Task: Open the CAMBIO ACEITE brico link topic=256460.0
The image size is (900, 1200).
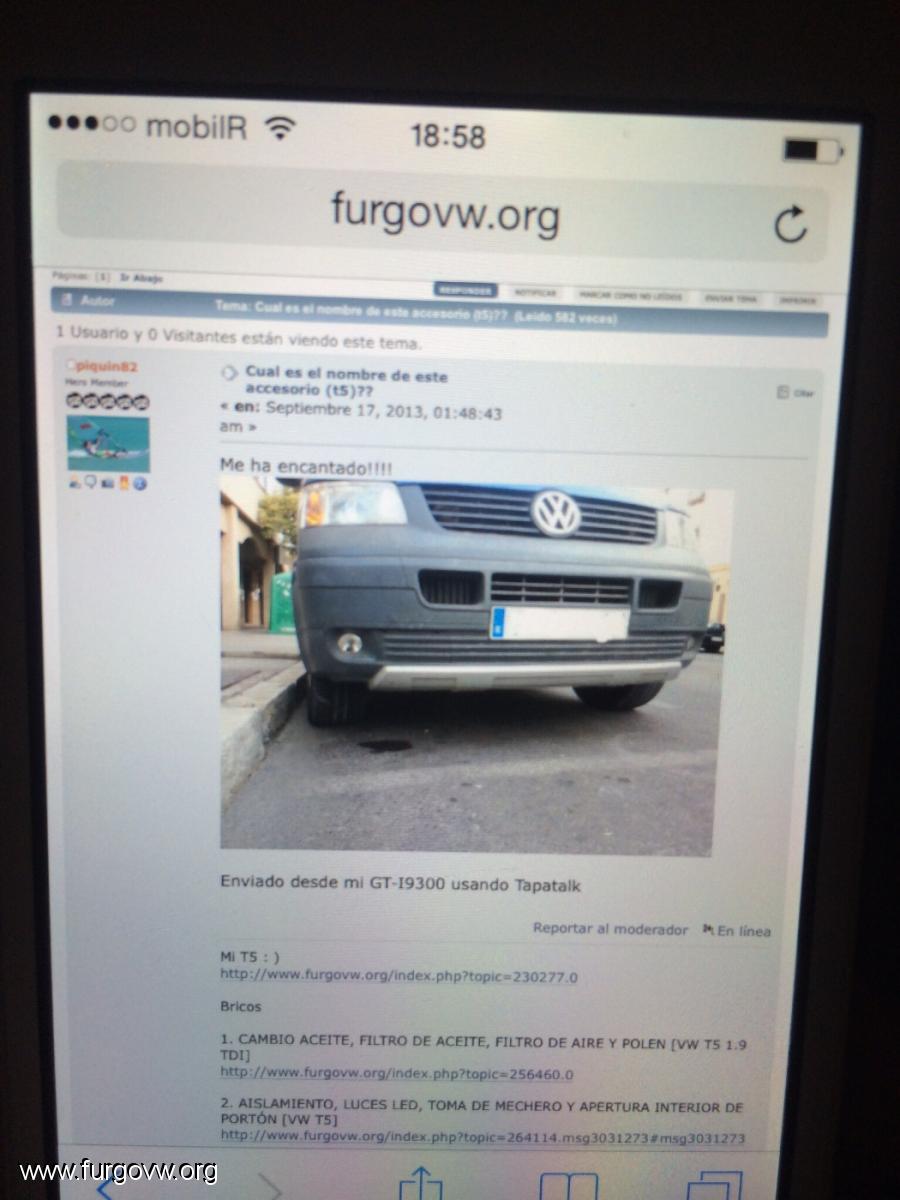Action: point(396,1074)
